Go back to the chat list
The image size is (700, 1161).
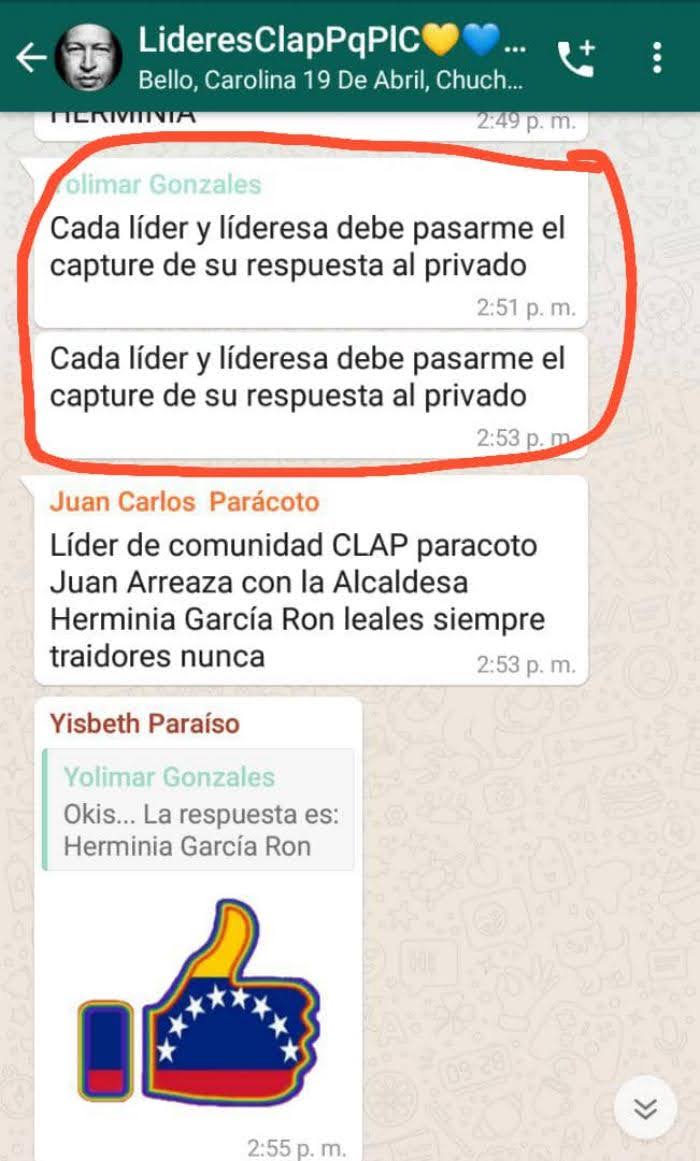(x=30, y=58)
